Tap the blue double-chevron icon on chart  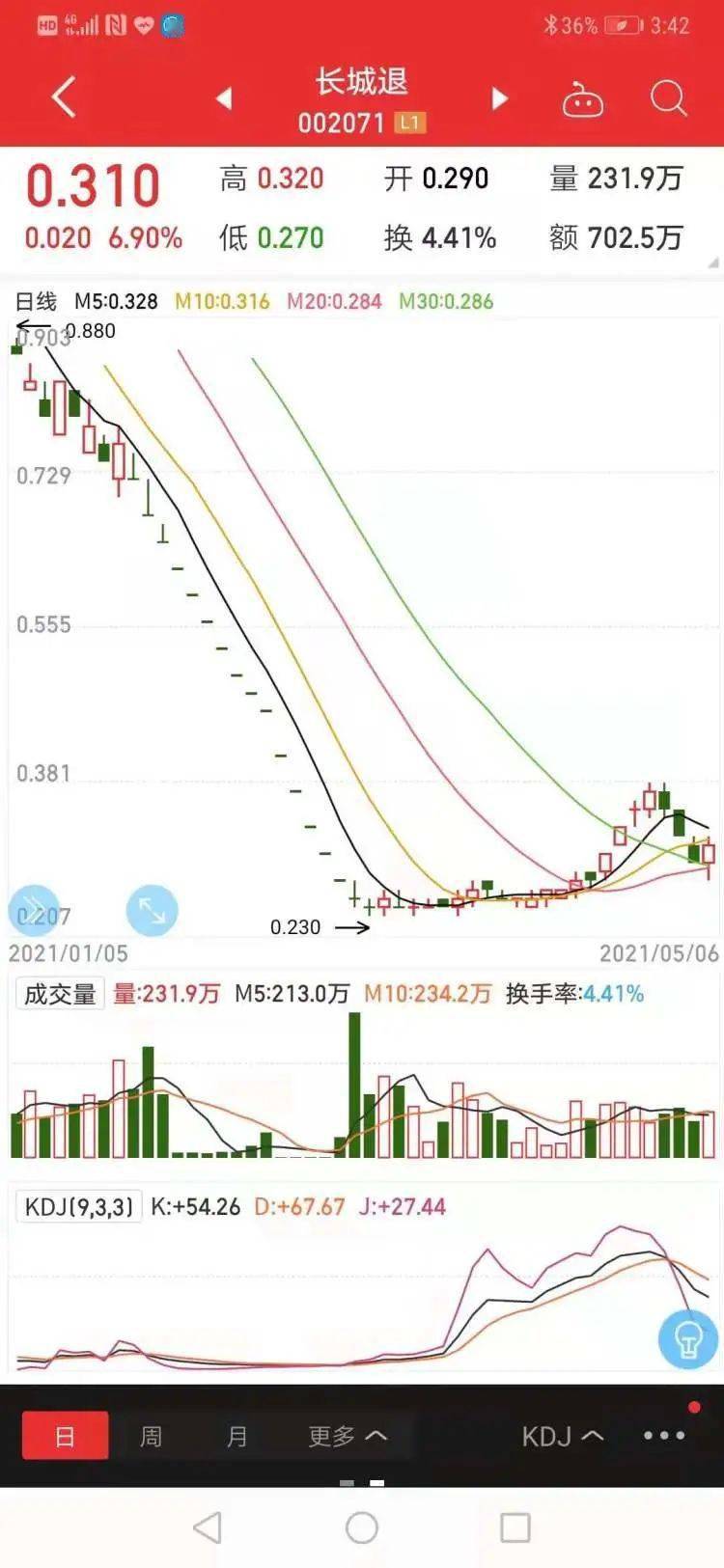tap(34, 910)
